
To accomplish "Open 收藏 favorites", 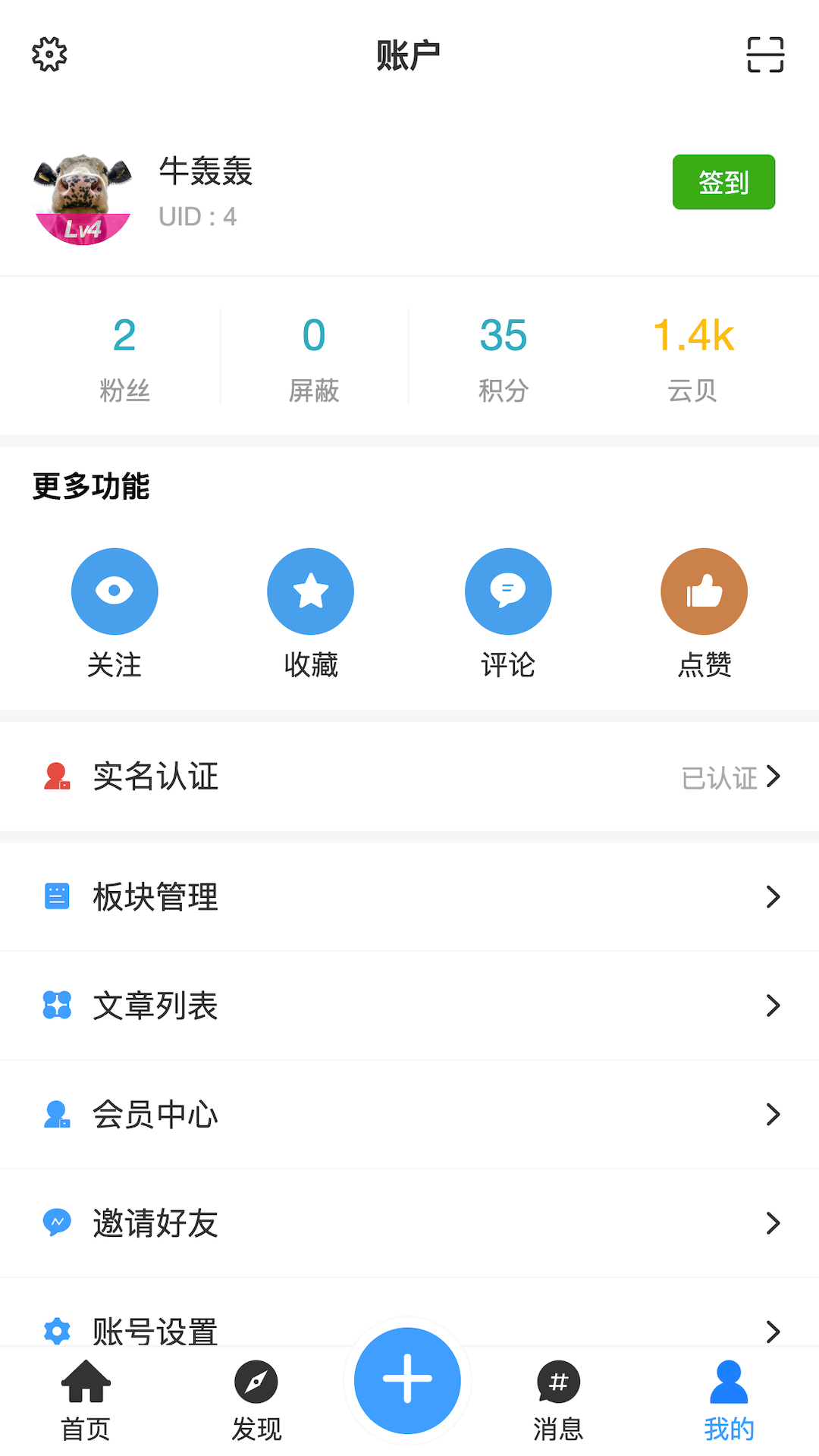I will coord(311,612).
